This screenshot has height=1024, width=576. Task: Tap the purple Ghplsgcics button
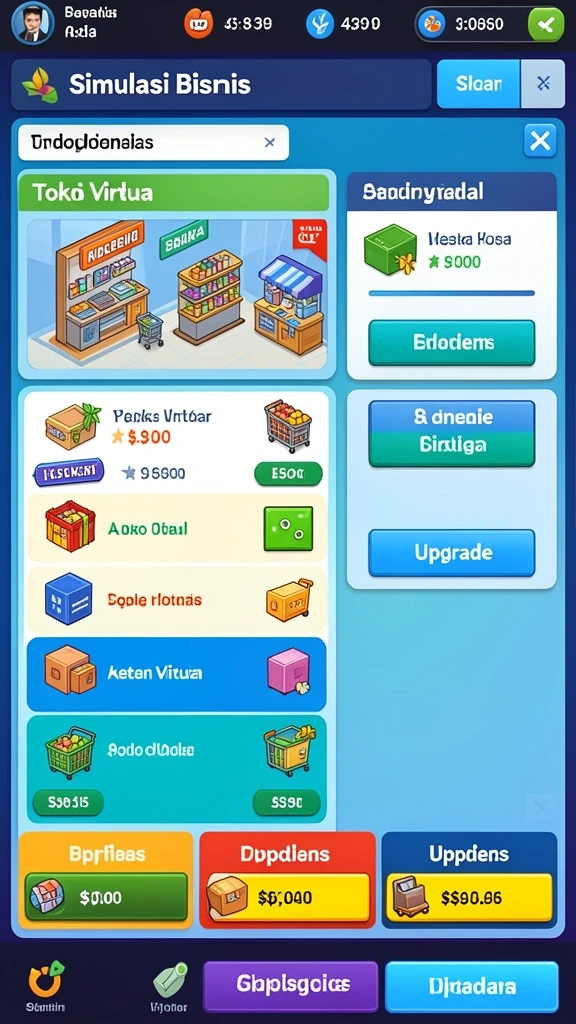coord(291,985)
